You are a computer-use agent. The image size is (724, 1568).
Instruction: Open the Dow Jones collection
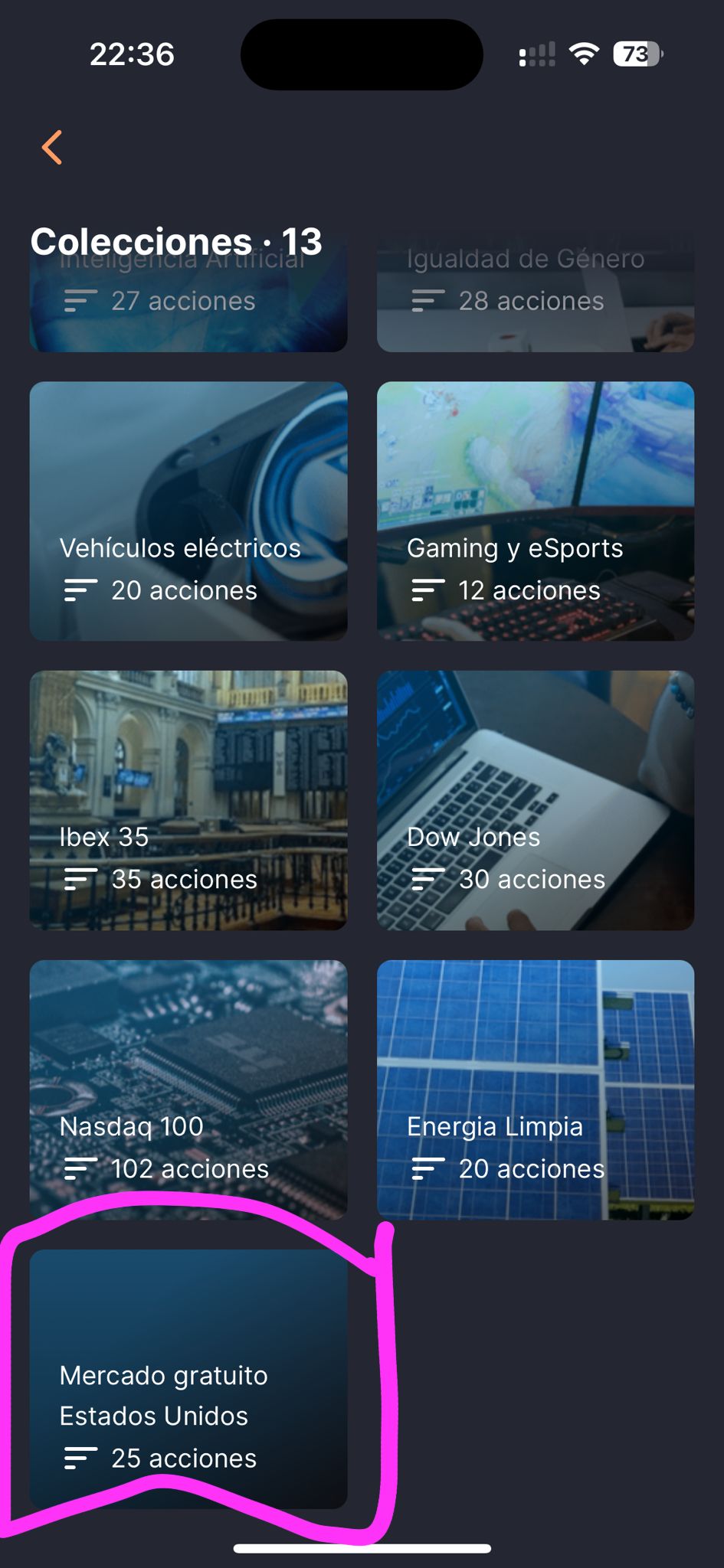535,800
